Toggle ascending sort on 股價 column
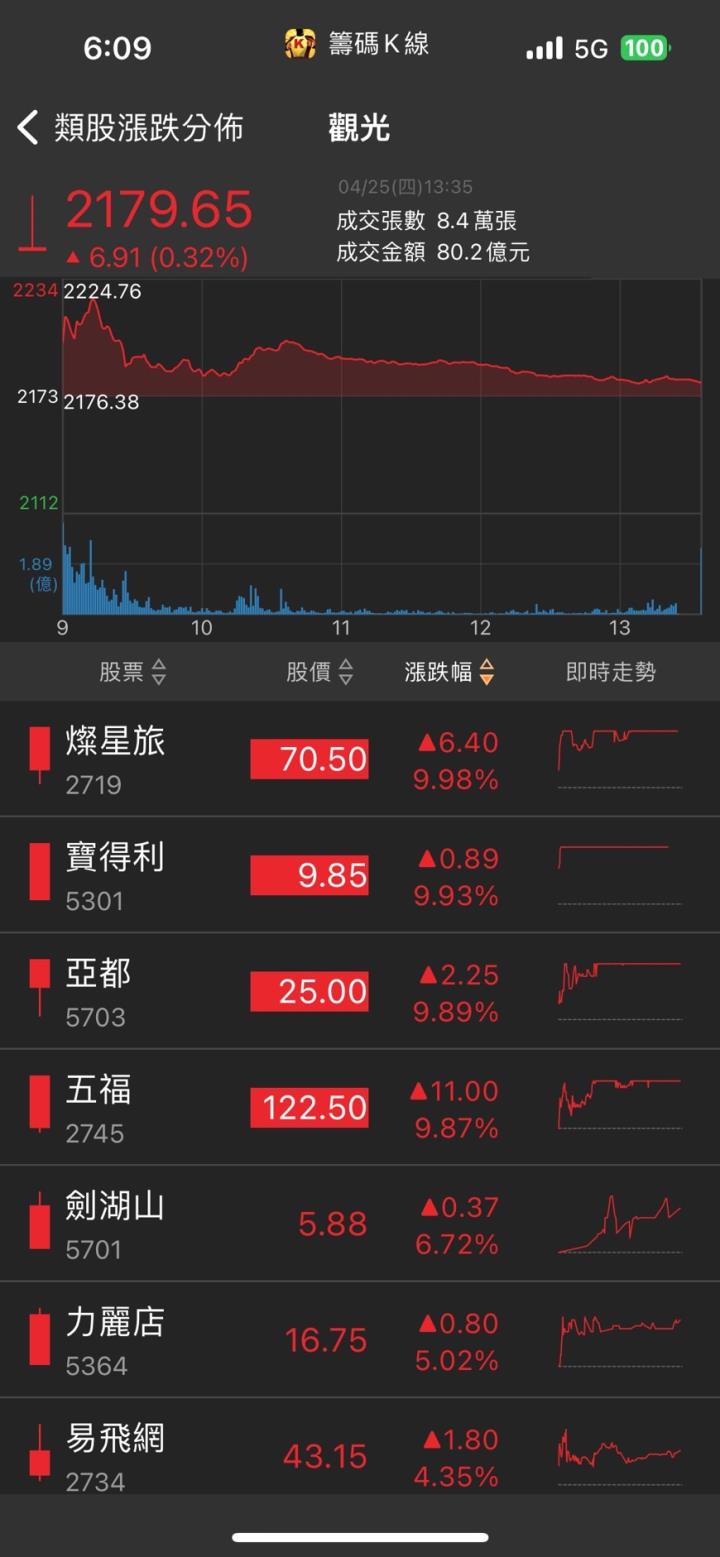 345,672
